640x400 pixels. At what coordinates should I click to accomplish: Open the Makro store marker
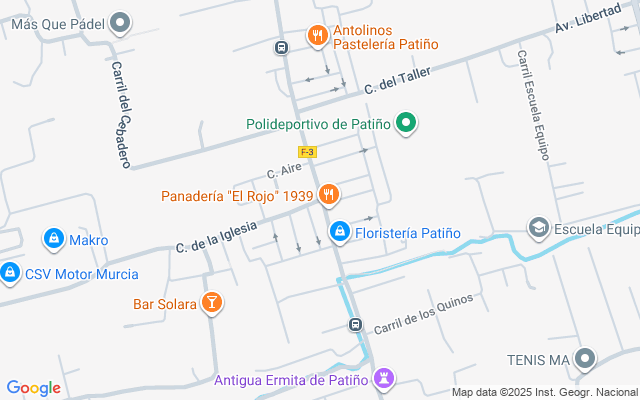point(52,240)
